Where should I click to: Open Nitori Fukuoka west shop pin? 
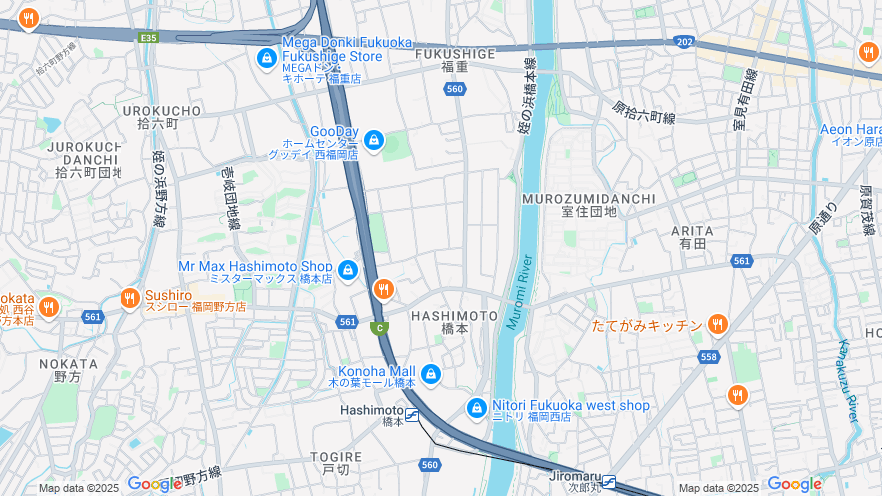pyautogui.click(x=477, y=409)
